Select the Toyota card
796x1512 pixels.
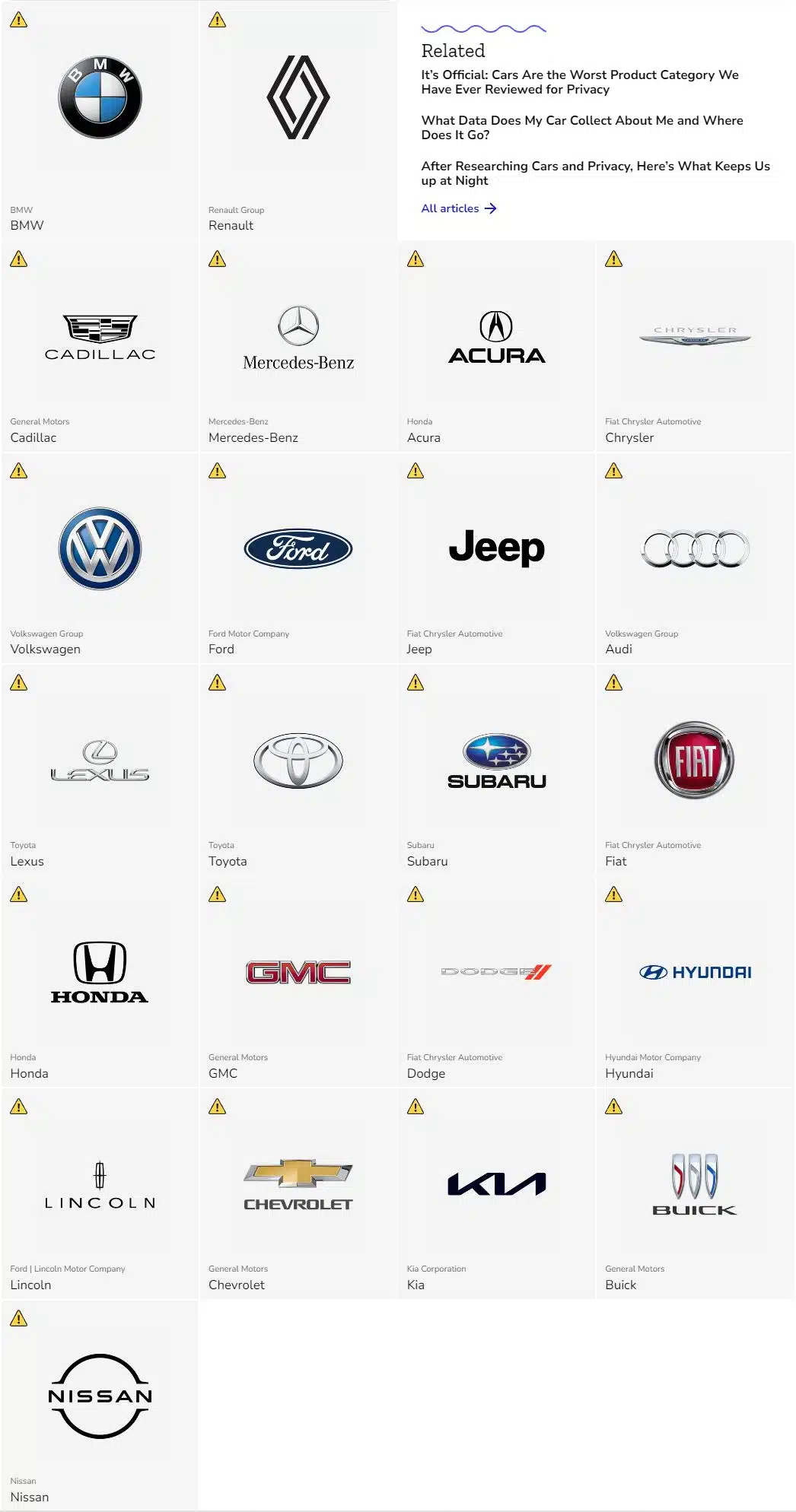click(x=298, y=771)
